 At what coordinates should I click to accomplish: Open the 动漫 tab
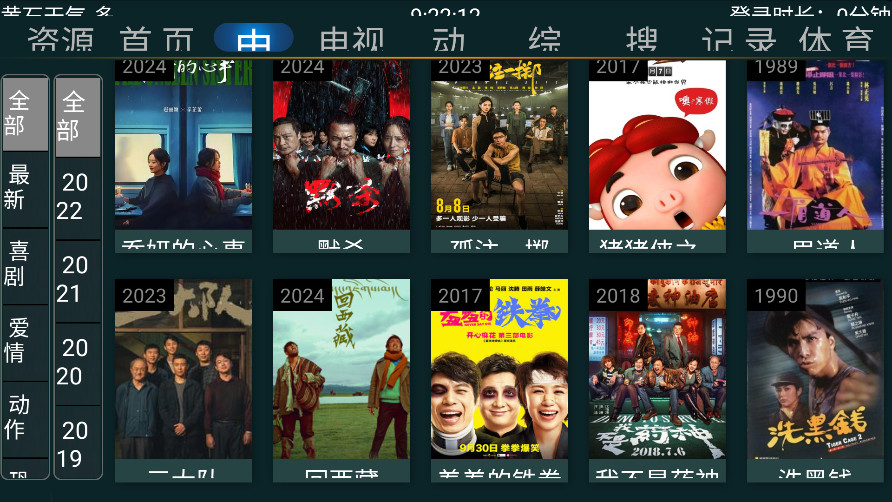click(x=449, y=40)
